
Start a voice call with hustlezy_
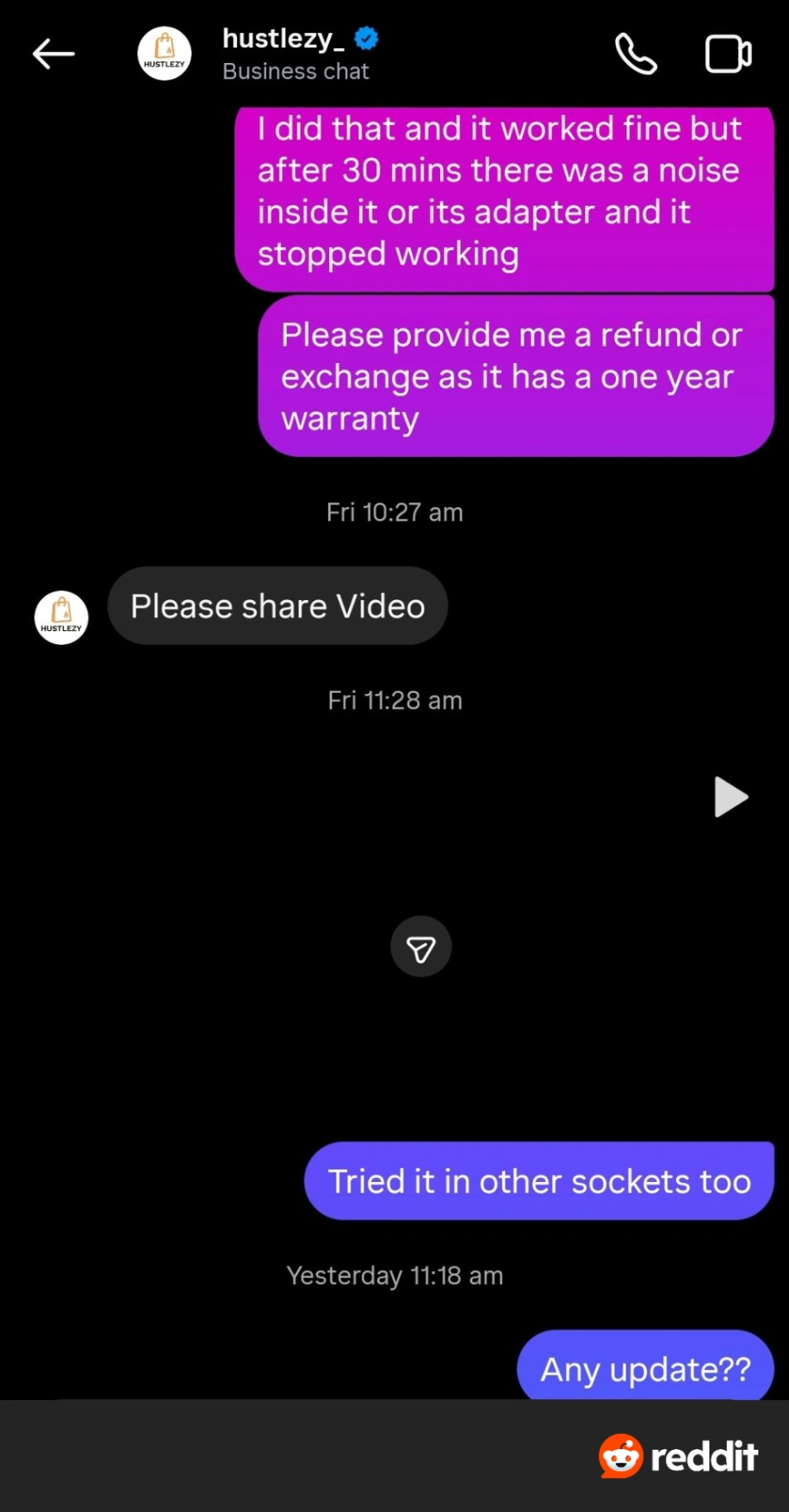[x=636, y=55]
